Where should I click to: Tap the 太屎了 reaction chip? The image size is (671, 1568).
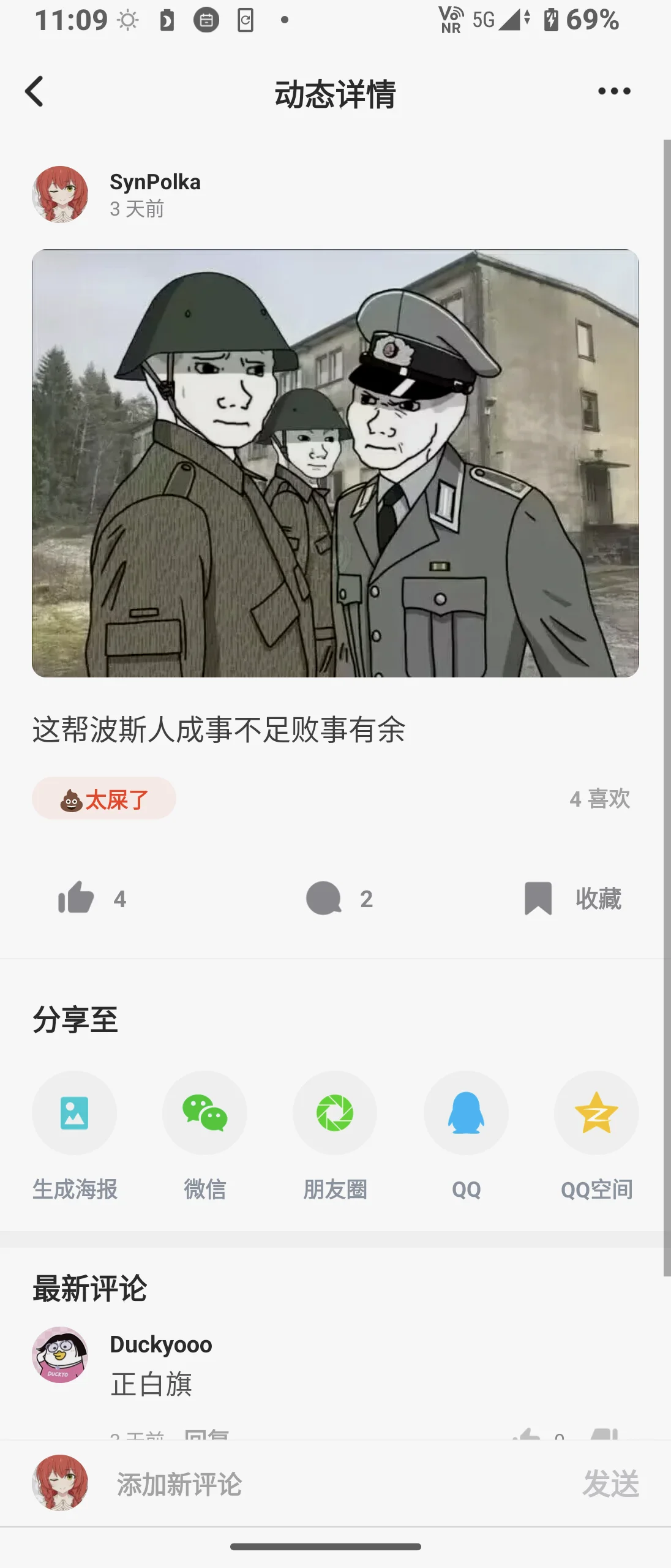[x=104, y=799]
